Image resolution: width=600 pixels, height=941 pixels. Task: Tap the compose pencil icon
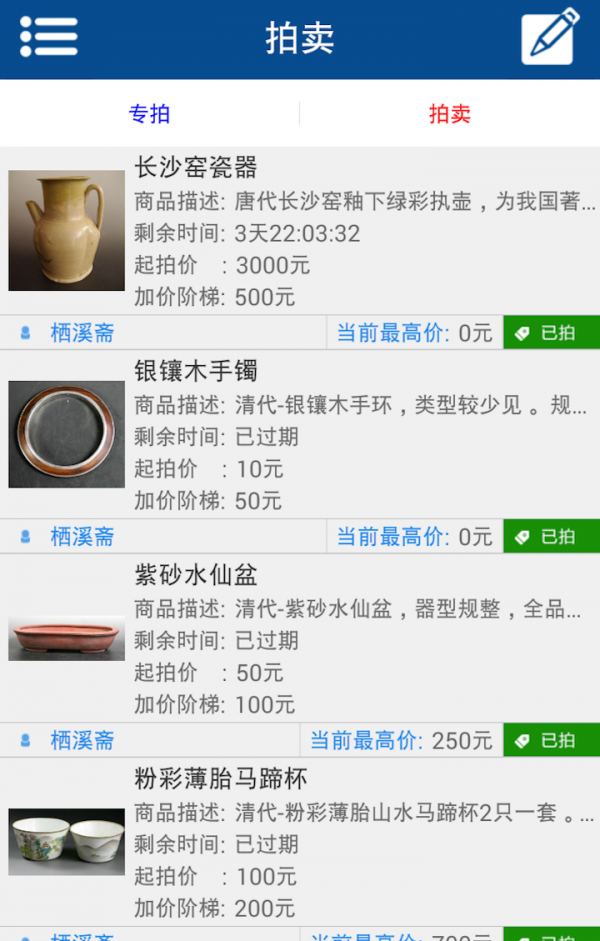click(551, 37)
